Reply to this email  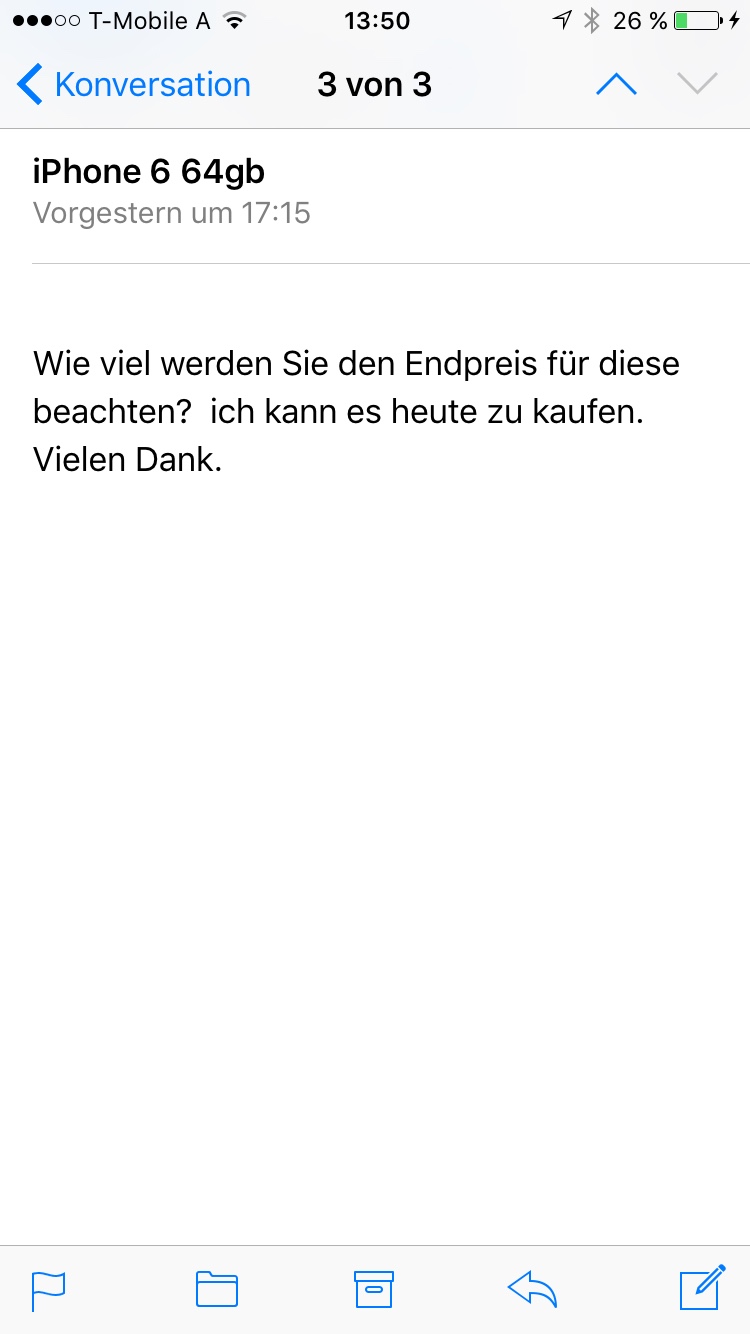532,1289
